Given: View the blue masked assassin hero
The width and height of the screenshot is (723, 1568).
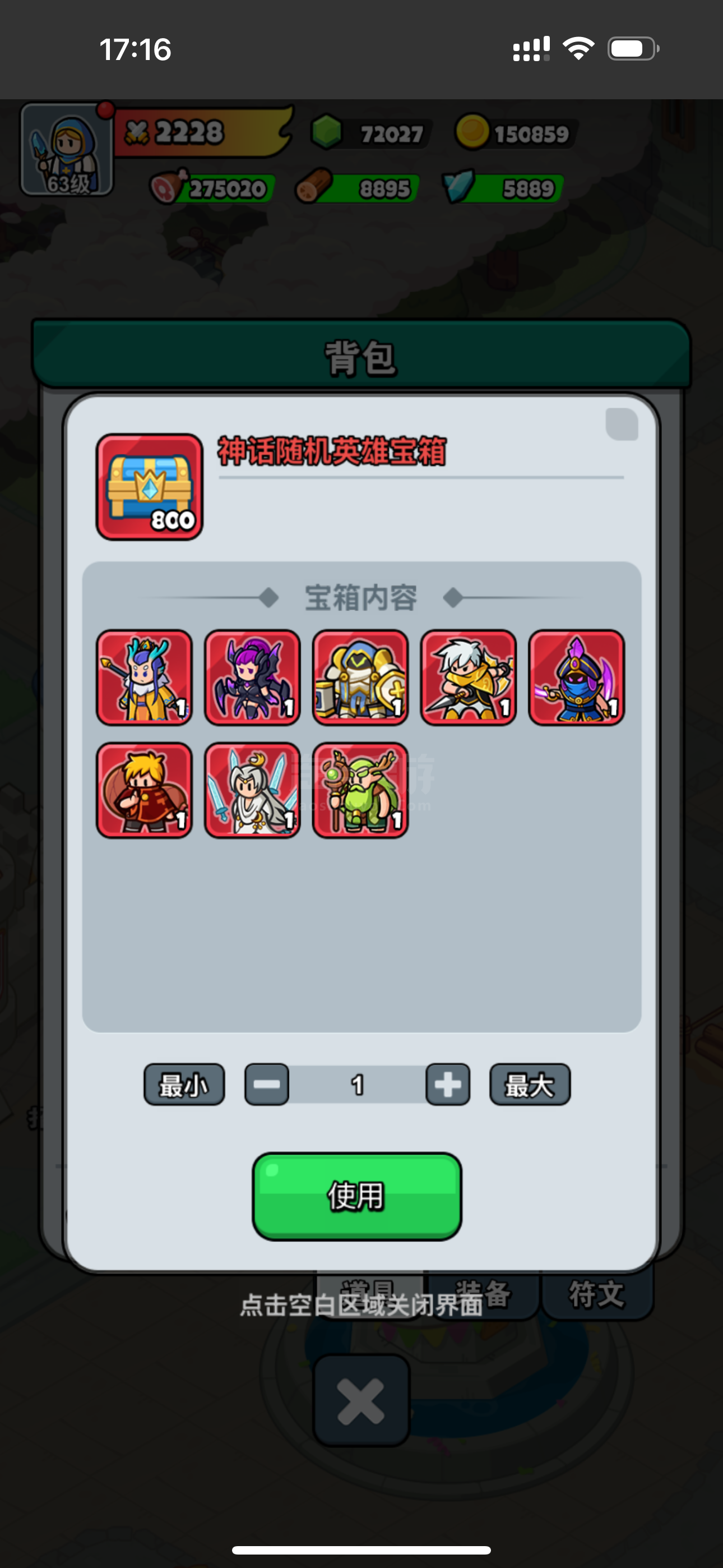Looking at the screenshot, I should click(x=576, y=677).
